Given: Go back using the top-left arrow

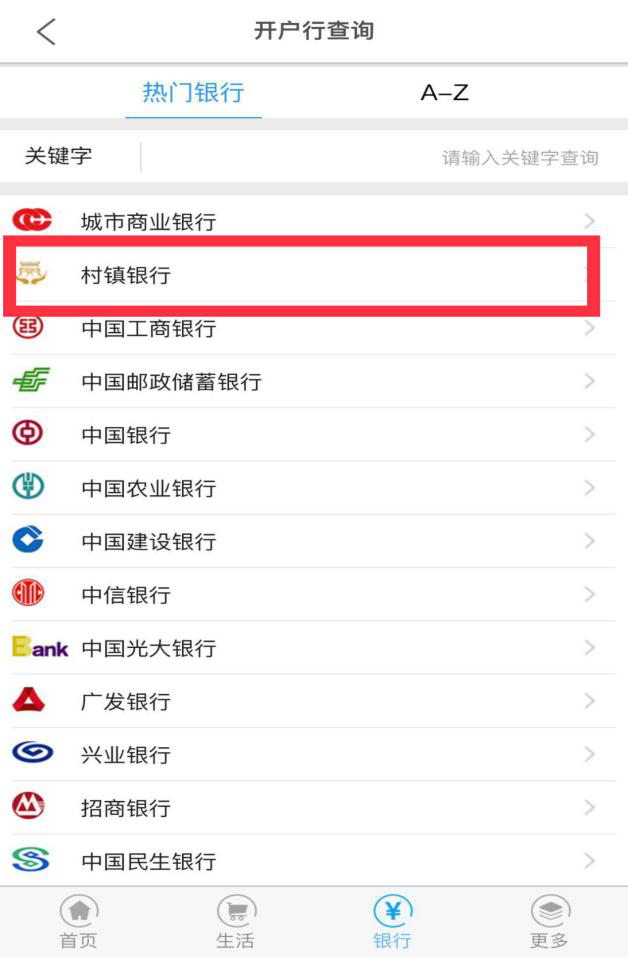Looking at the screenshot, I should pos(46,31).
